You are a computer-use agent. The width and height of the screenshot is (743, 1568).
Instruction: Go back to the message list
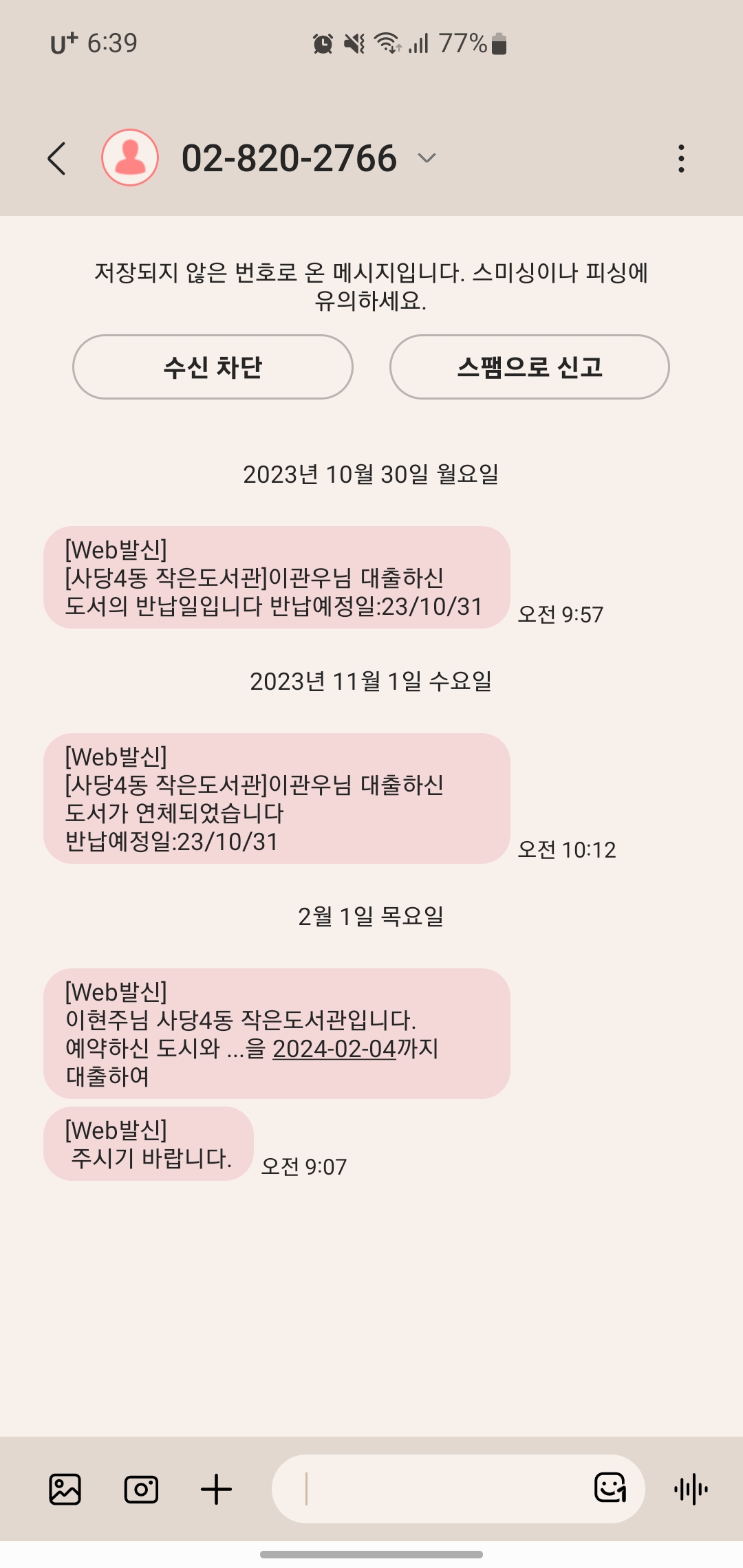click(x=57, y=158)
